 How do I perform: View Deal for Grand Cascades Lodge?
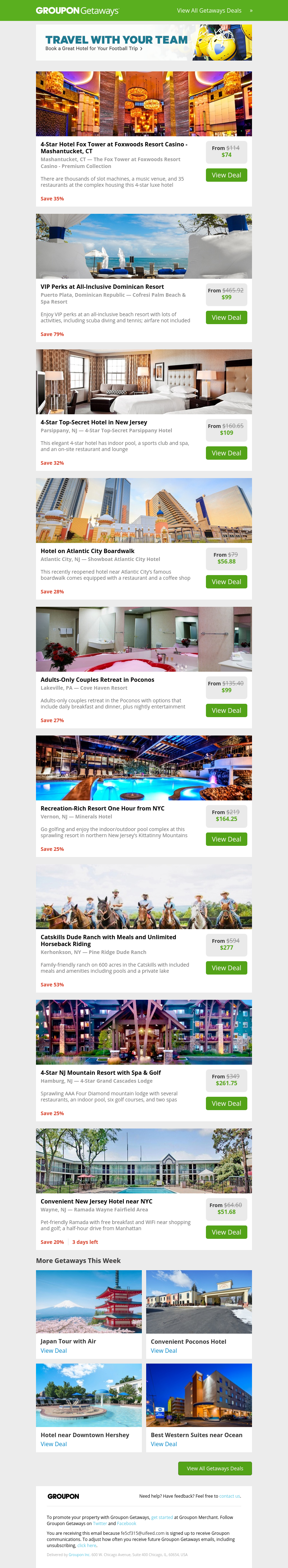point(226,1104)
